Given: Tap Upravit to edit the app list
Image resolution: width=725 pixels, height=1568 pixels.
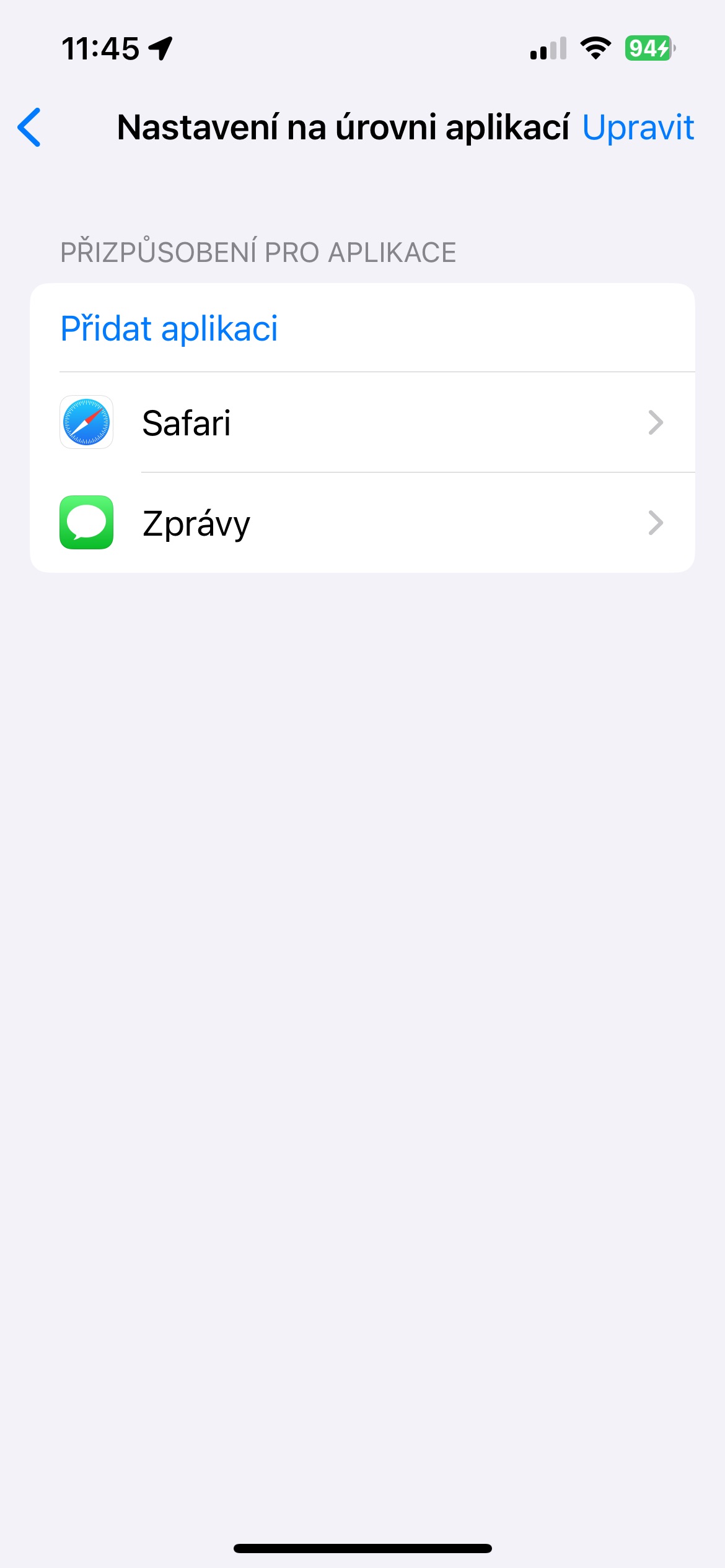Looking at the screenshot, I should point(638,128).
